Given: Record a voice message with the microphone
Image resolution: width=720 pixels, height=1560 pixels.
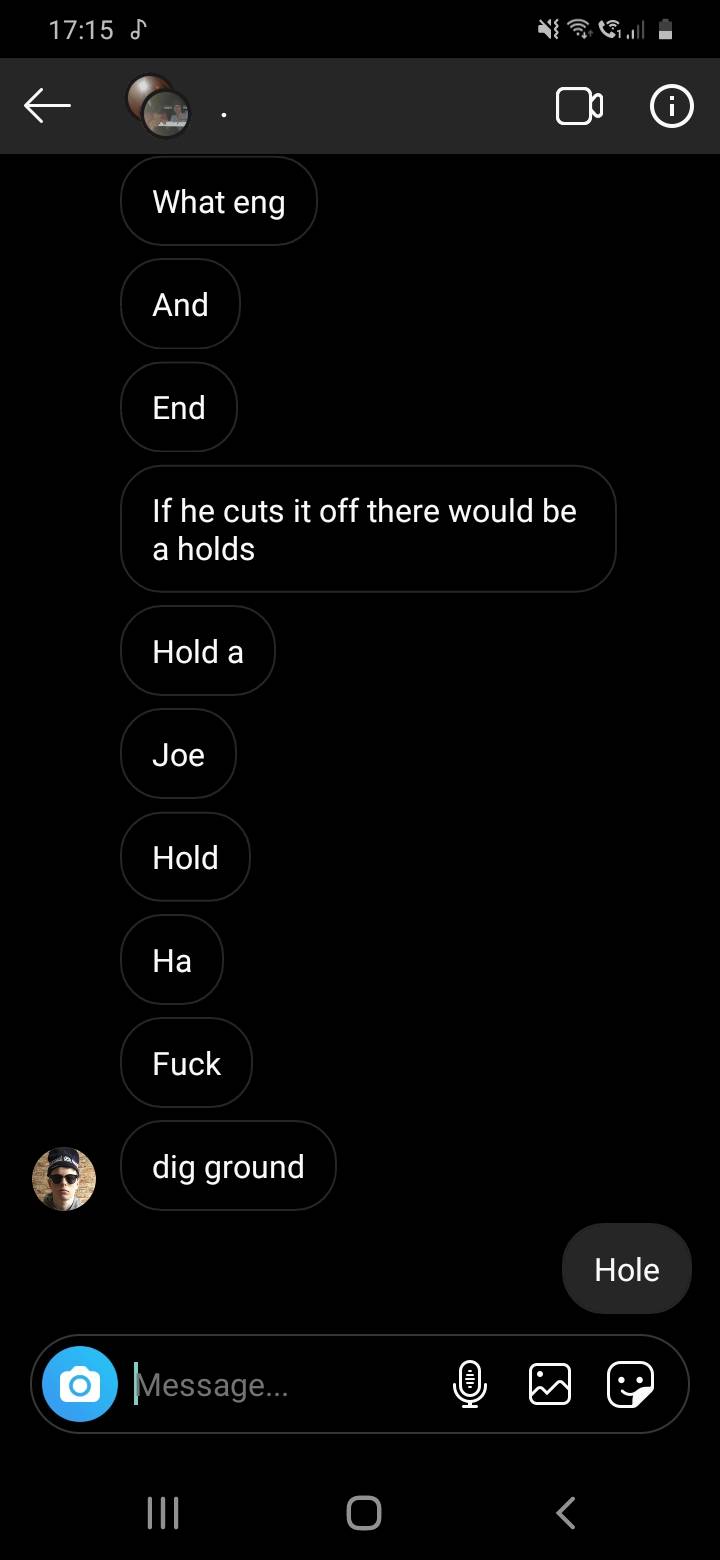Looking at the screenshot, I should [x=469, y=1384].
